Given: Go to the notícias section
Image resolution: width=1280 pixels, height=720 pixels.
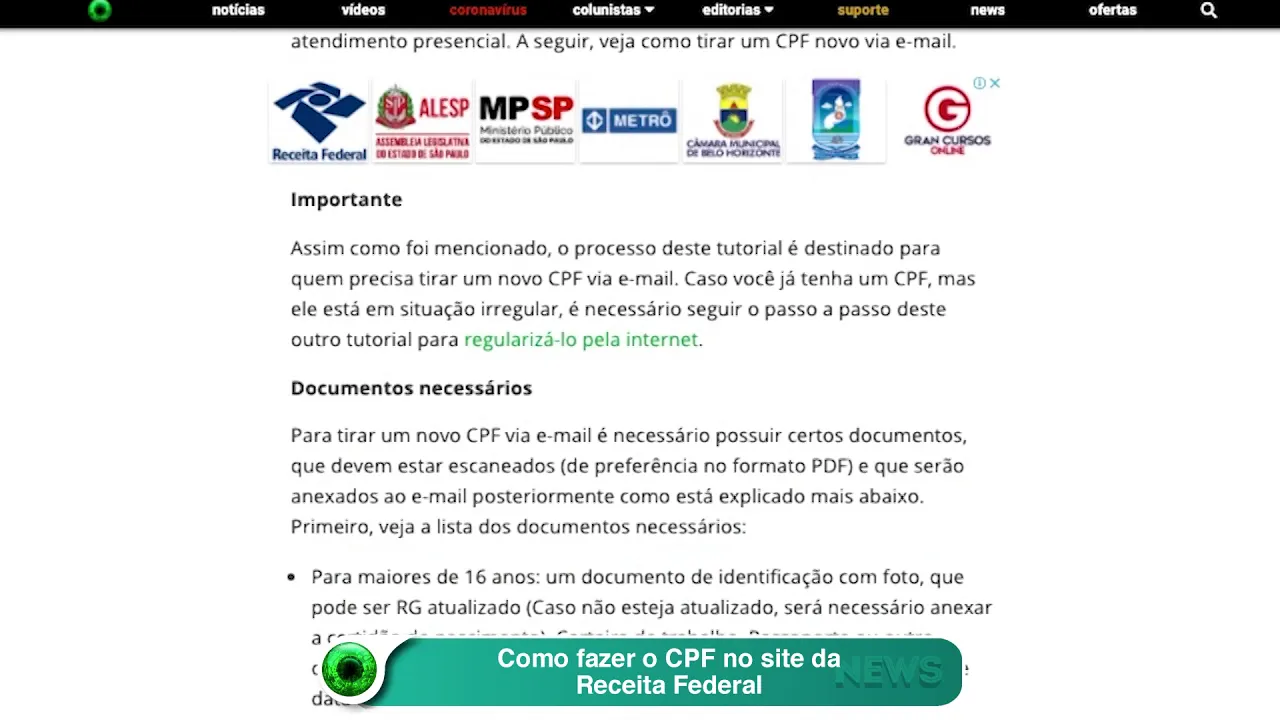Looking at the screenshot, I should [x=238, y=11].
